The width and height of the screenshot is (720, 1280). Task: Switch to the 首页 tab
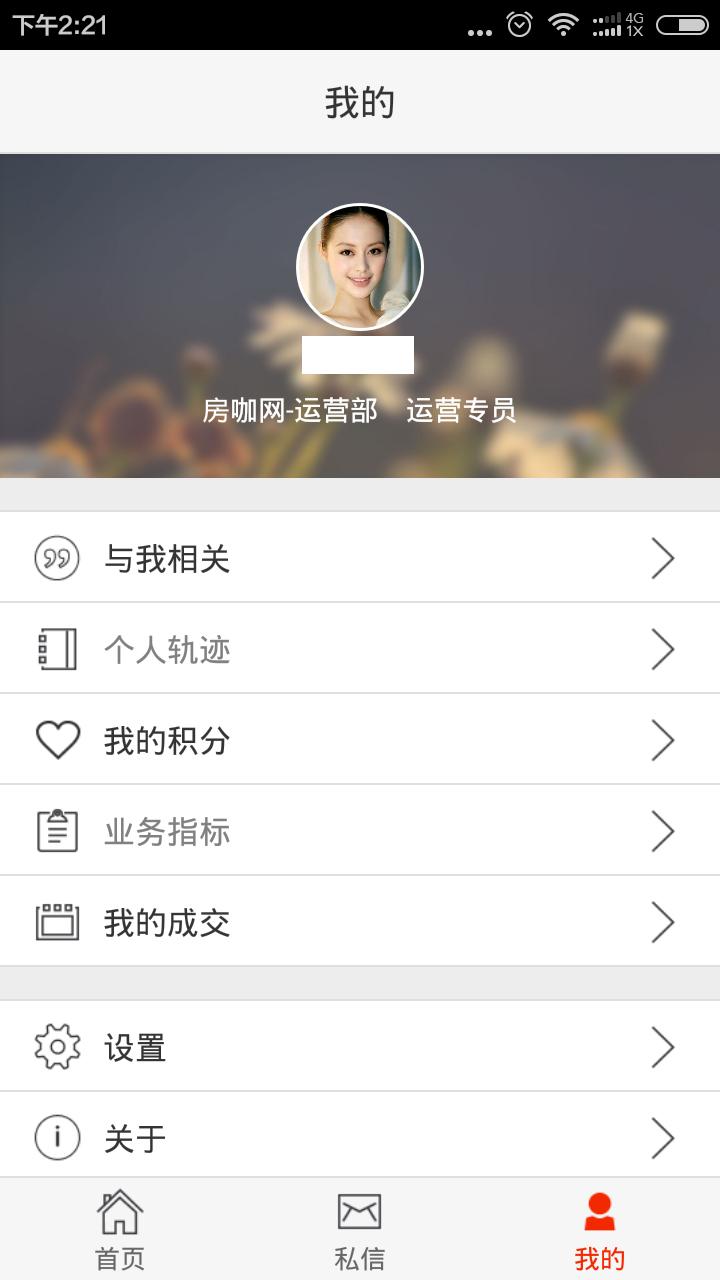(120, 1230)
